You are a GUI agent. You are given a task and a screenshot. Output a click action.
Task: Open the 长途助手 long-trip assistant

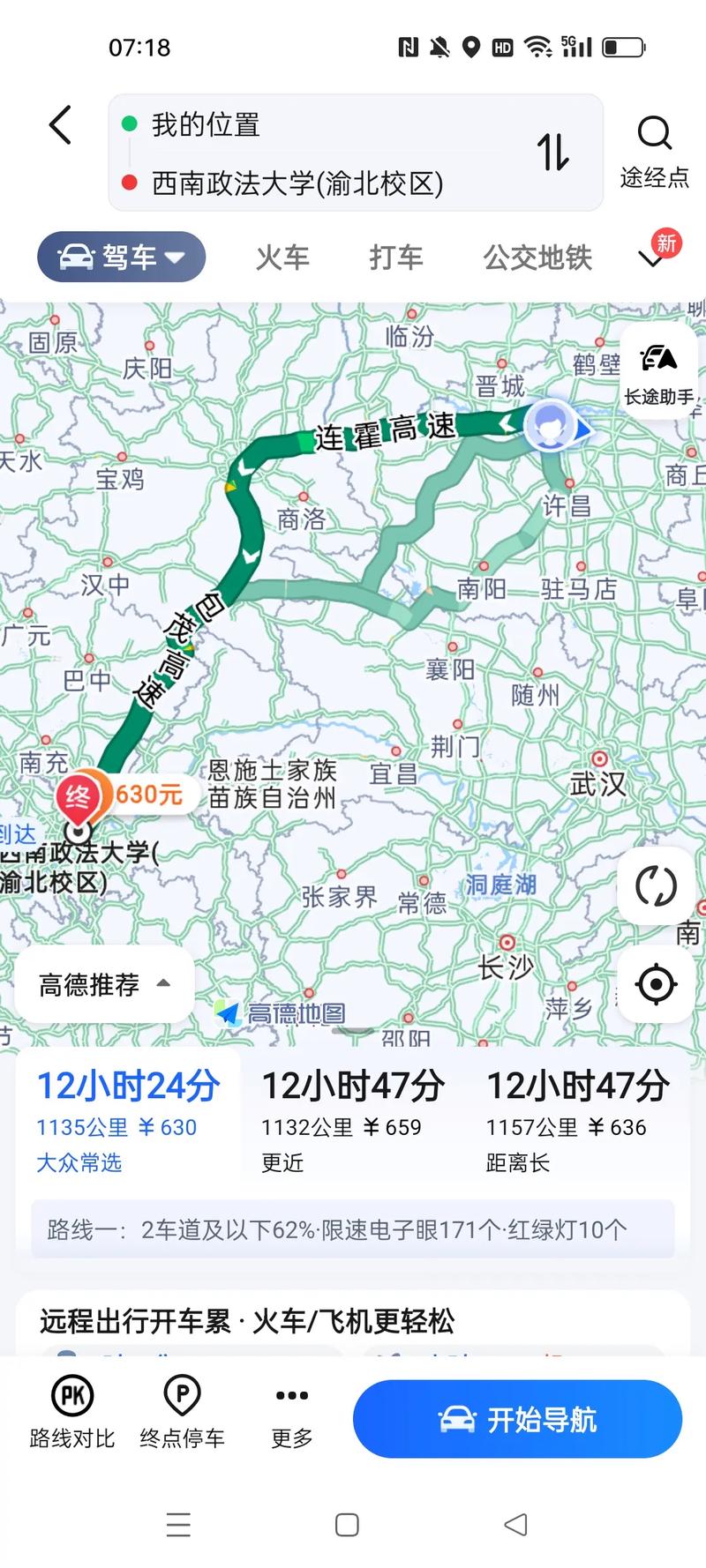[x=657, y=370]
